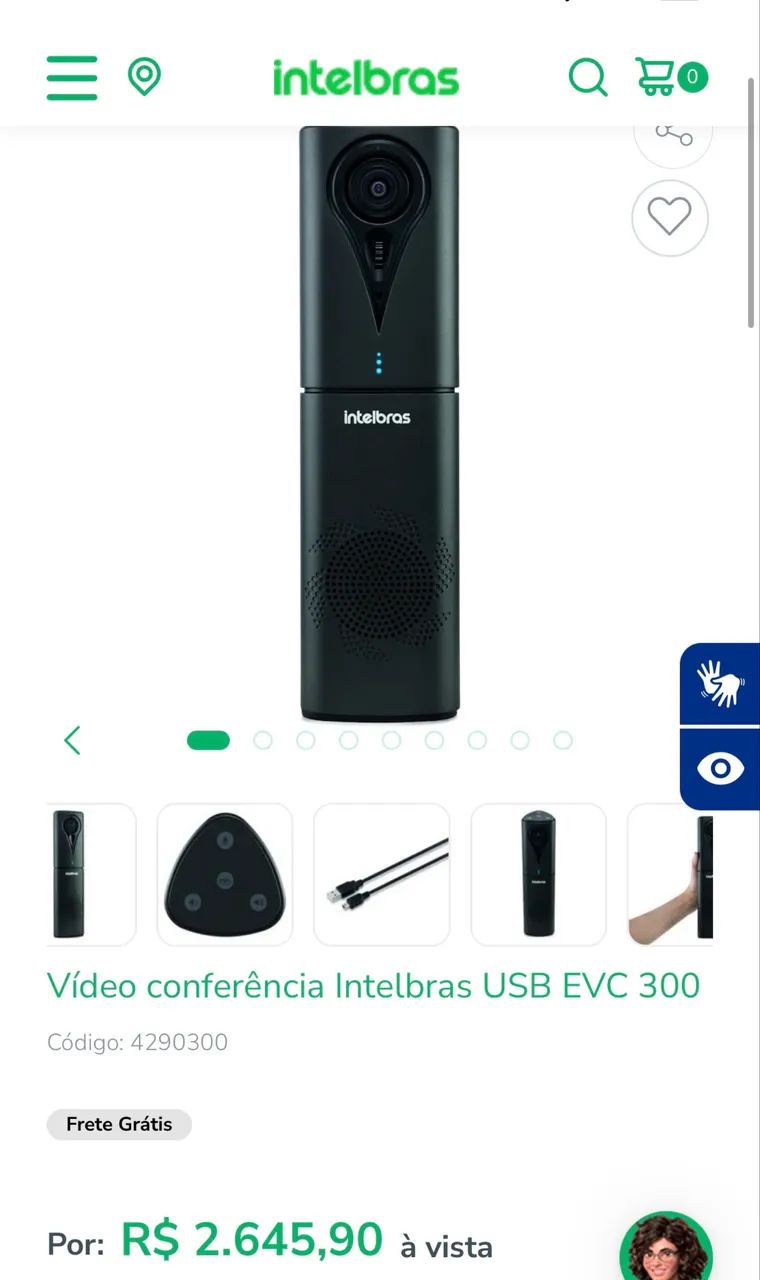Click the product title EVC 300 link
Viewport: 760px width, 1280px height.
click(x=374, y=986)
